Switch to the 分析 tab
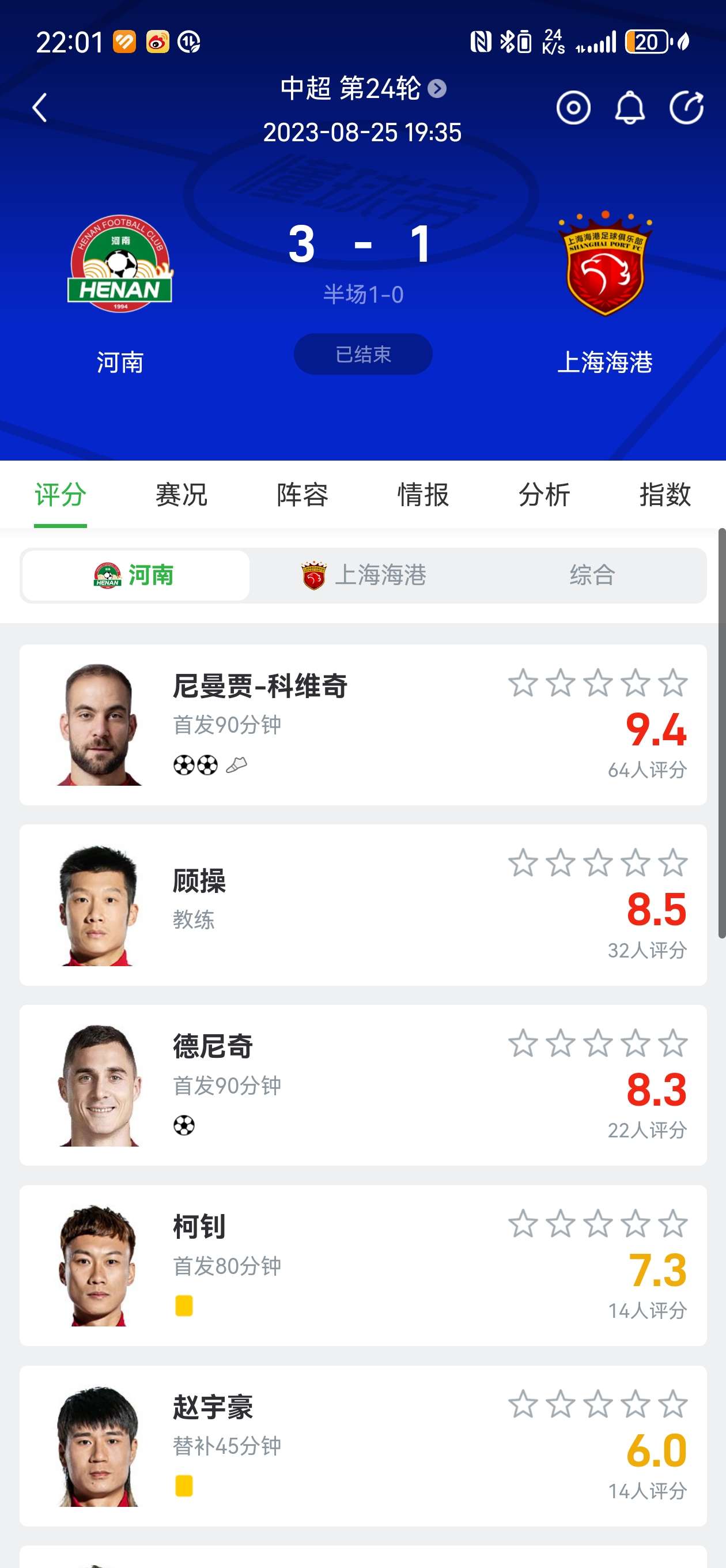Screen dimensions: 726x1568 [544, 494]
